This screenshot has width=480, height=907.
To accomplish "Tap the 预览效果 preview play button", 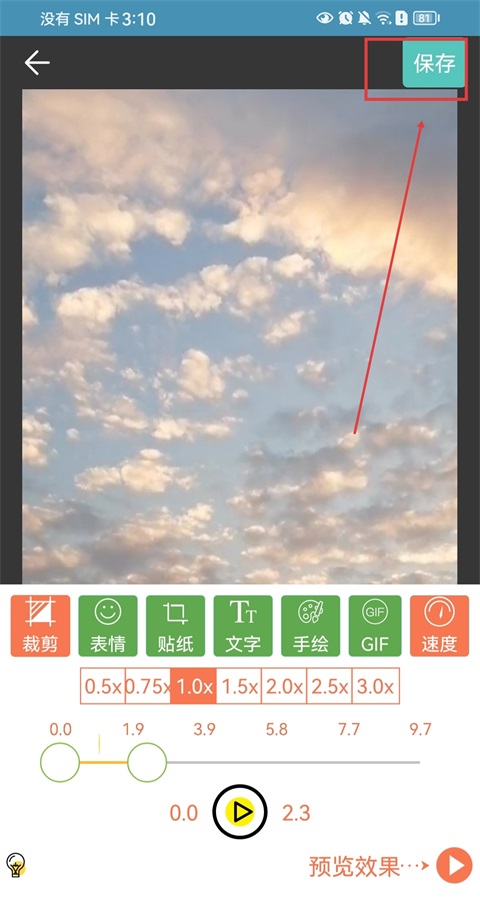I will tap(454, 865).
